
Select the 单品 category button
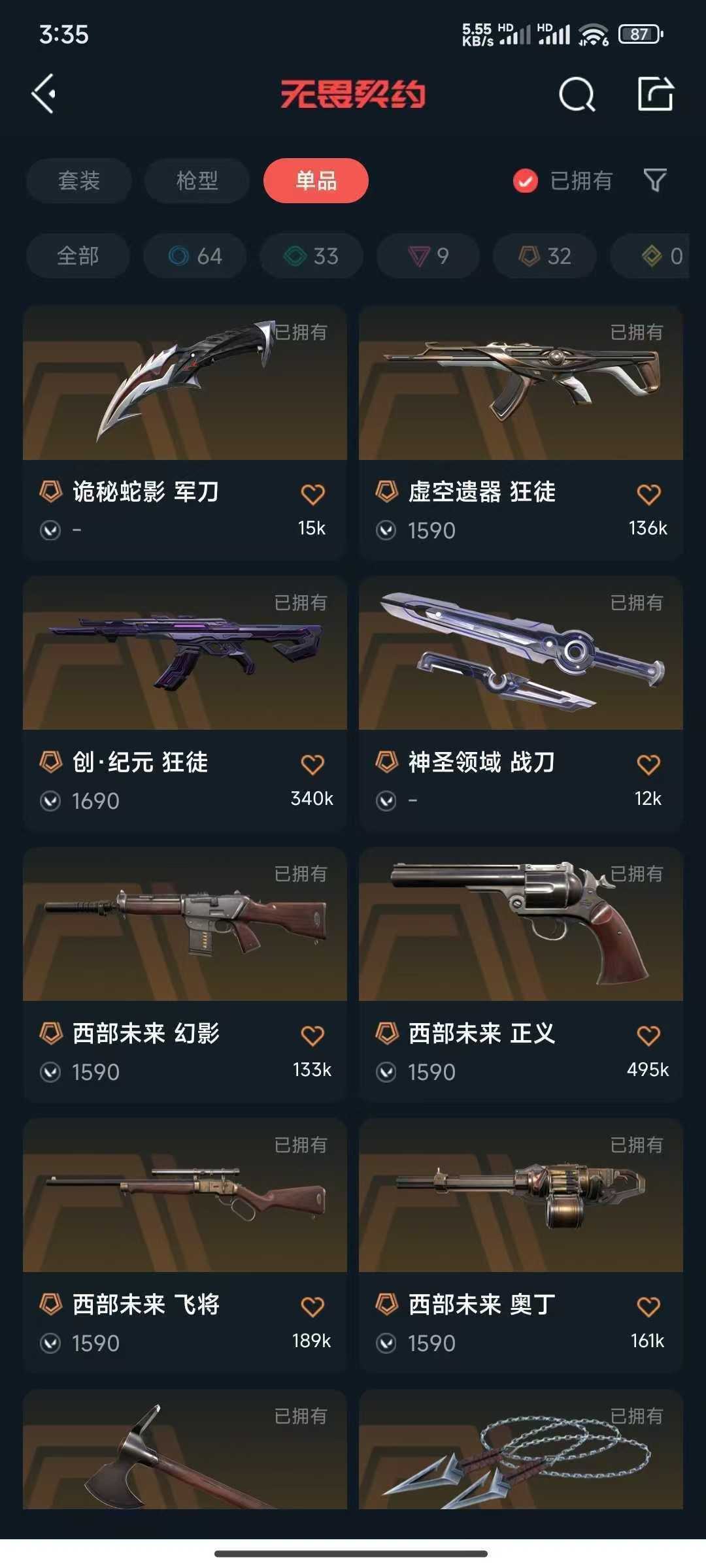coord(316,181)
